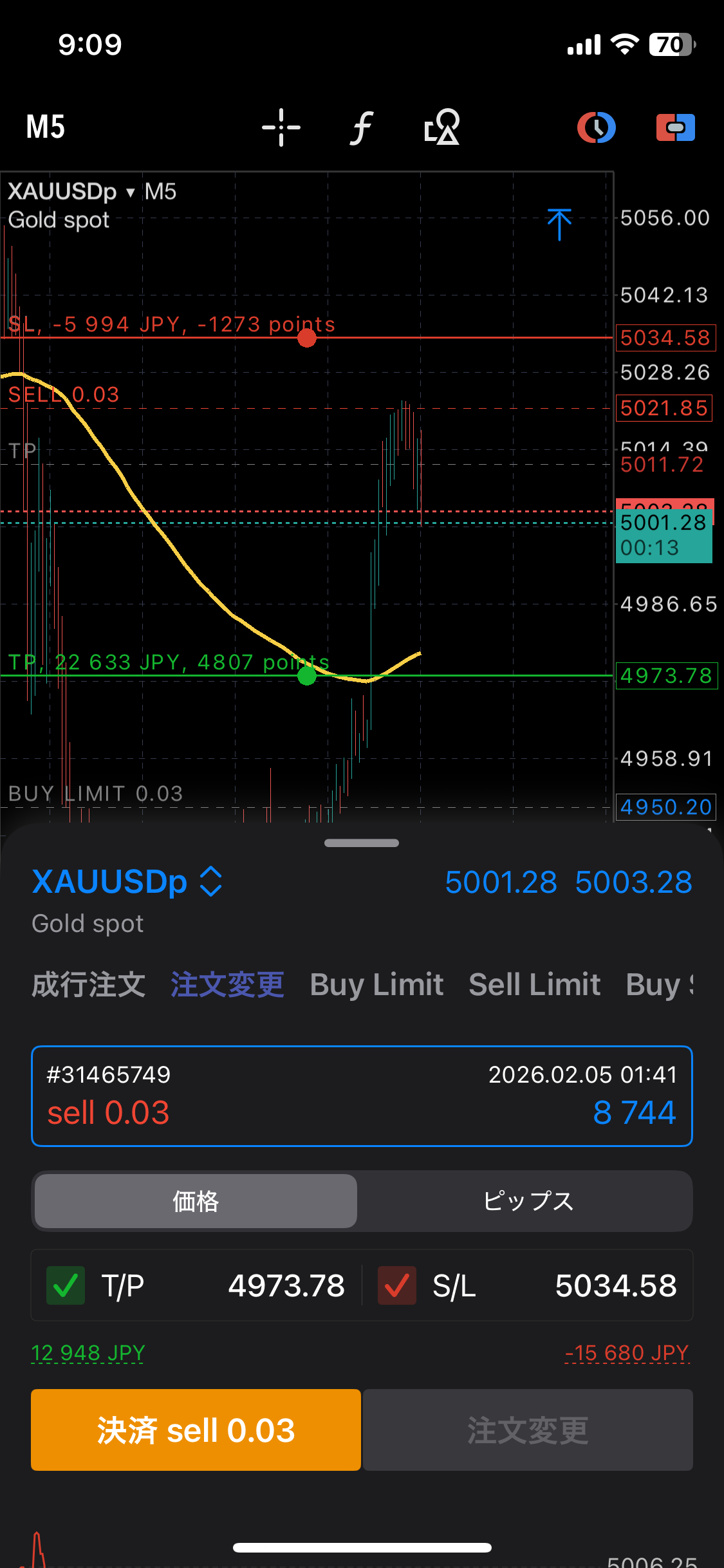Open the drawing objects tool

pyautogui.click(x=442, y=127)
